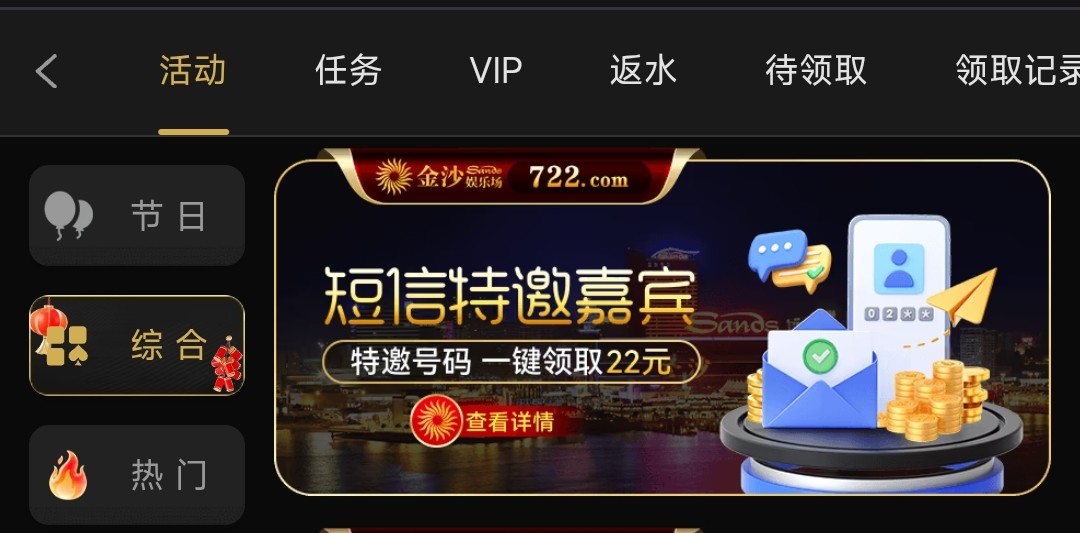Image resolution: width=1080 pixels, height=533 pixels.
Task: Switch to the 返水 tab
Action: coord(643,71)
